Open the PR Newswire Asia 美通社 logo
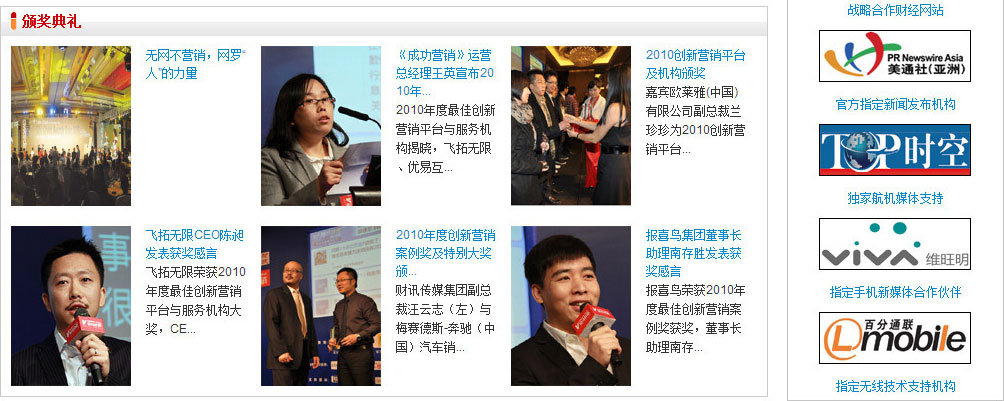 pos(894,56)
